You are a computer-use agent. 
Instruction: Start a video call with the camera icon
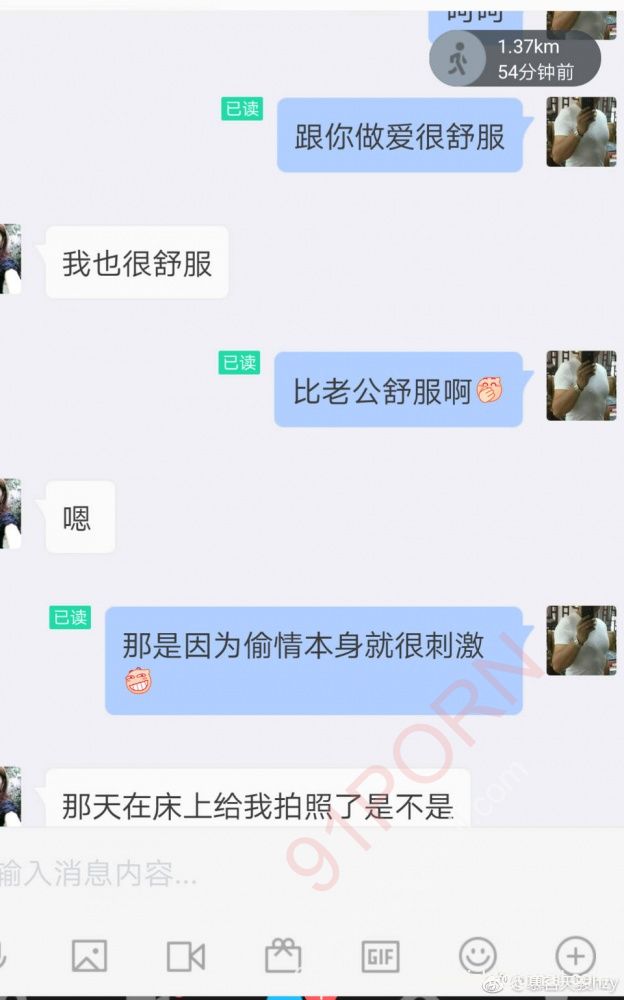coord(186,956)
